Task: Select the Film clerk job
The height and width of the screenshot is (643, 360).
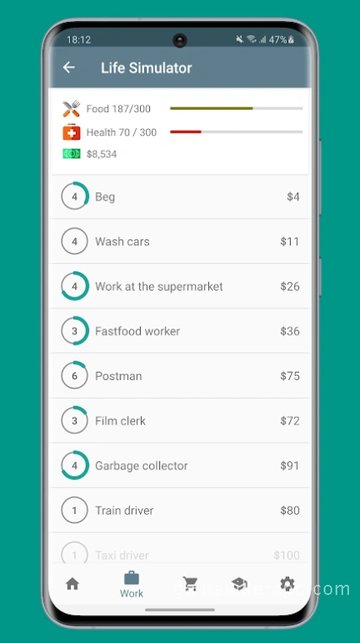Action: pos(180,421)
